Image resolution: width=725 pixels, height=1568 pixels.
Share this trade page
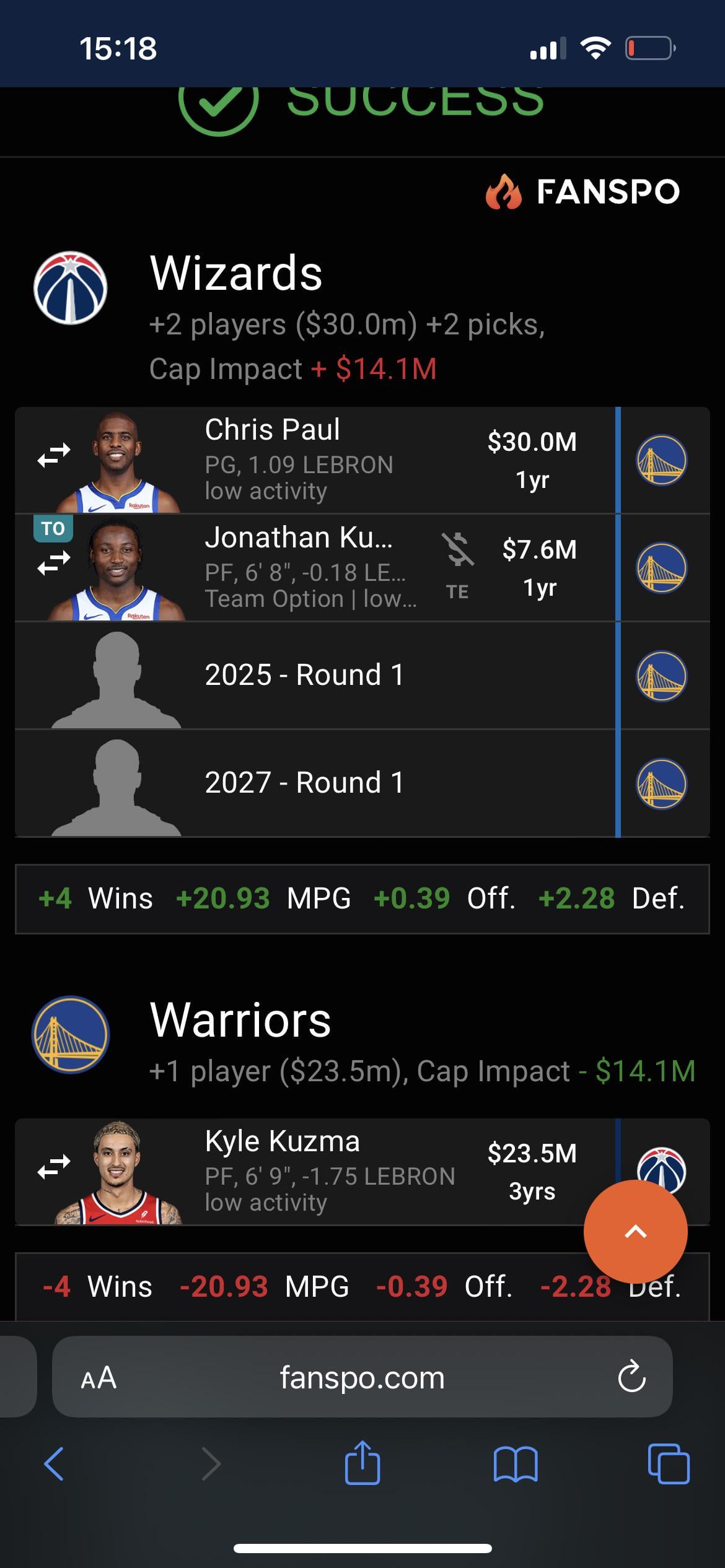[x=362, y=1463]
